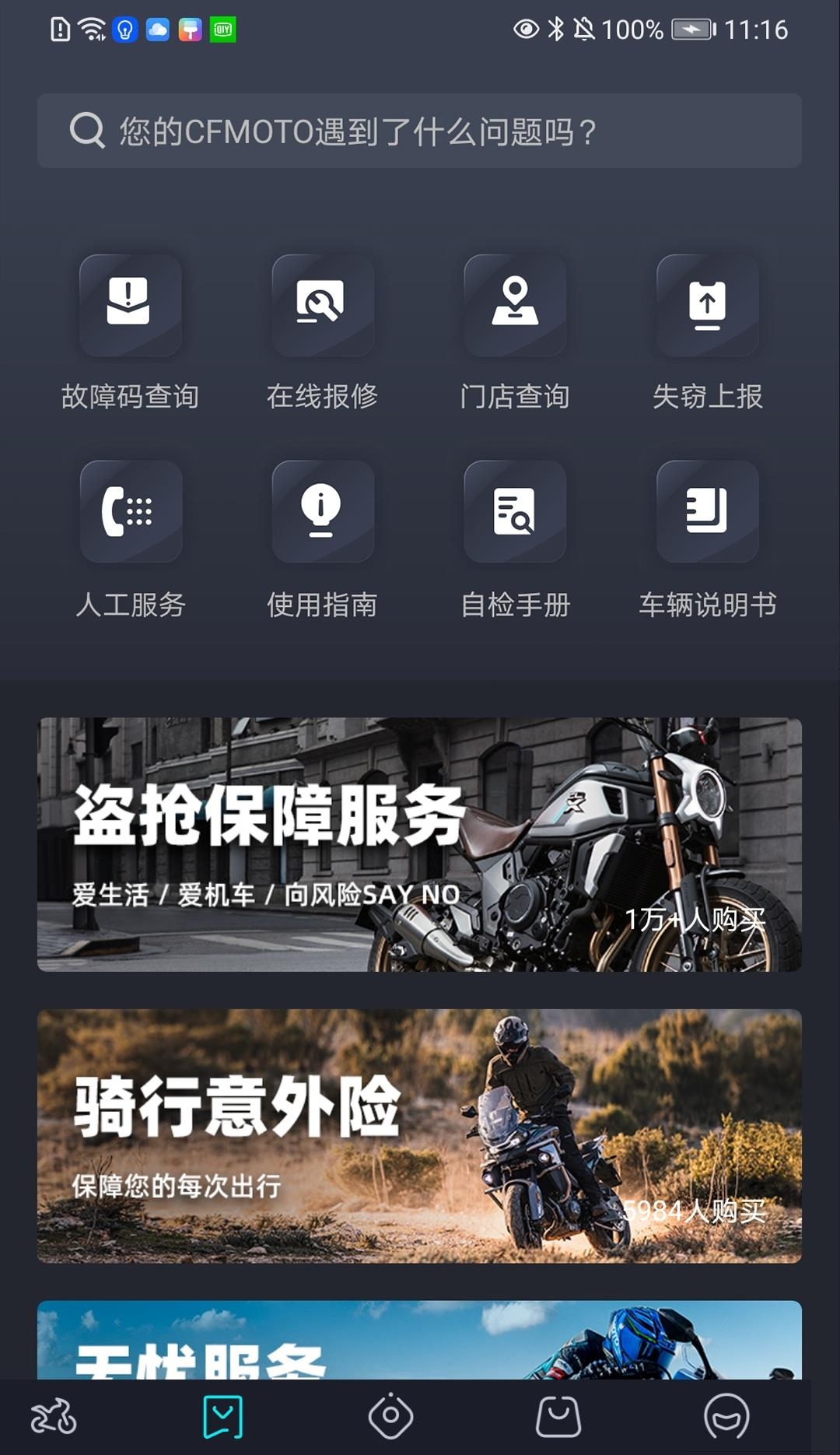The image size is (840, 1455).
Task: Tap the CFMOTO problem search box
Action: [x=419, y=131]
